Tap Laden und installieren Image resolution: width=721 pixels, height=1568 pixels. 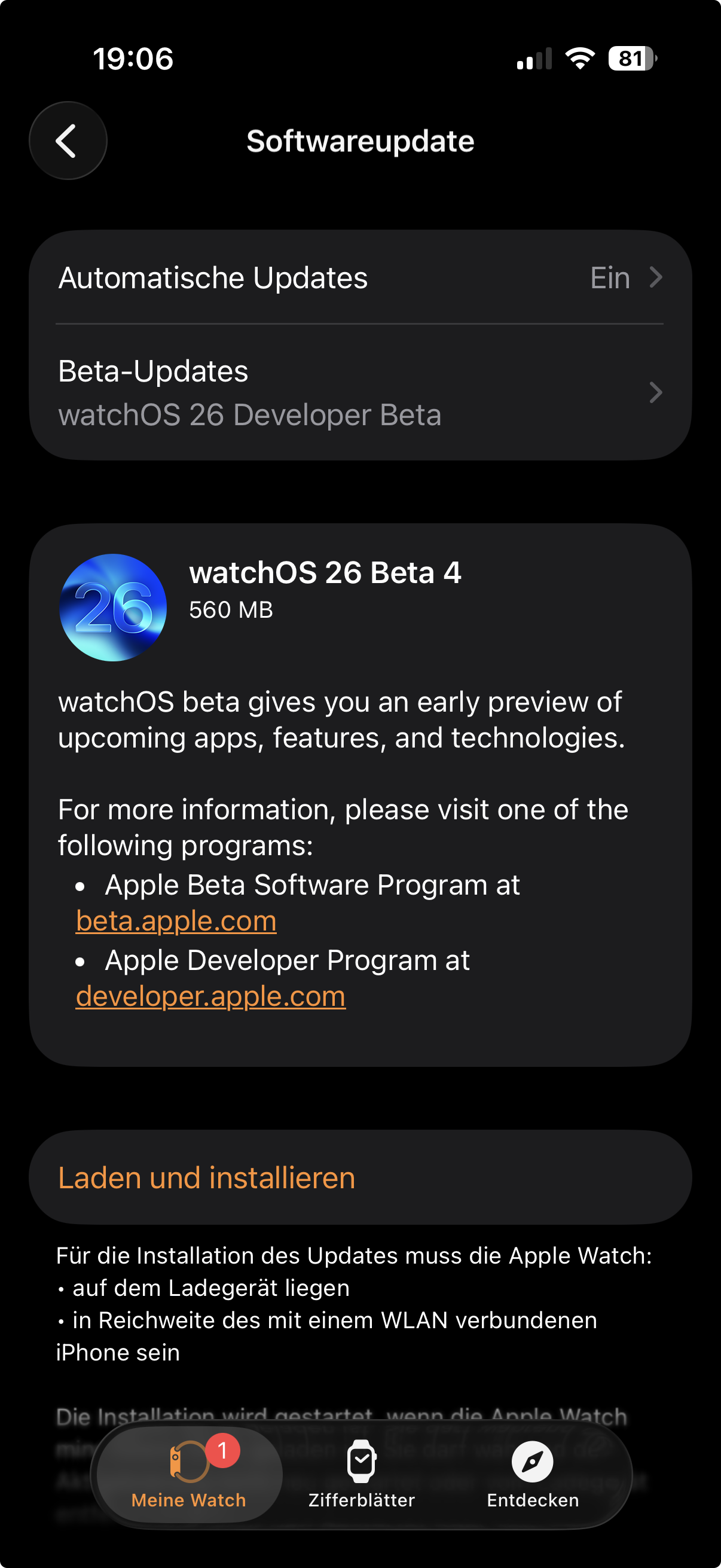(x=360, y=1177)
